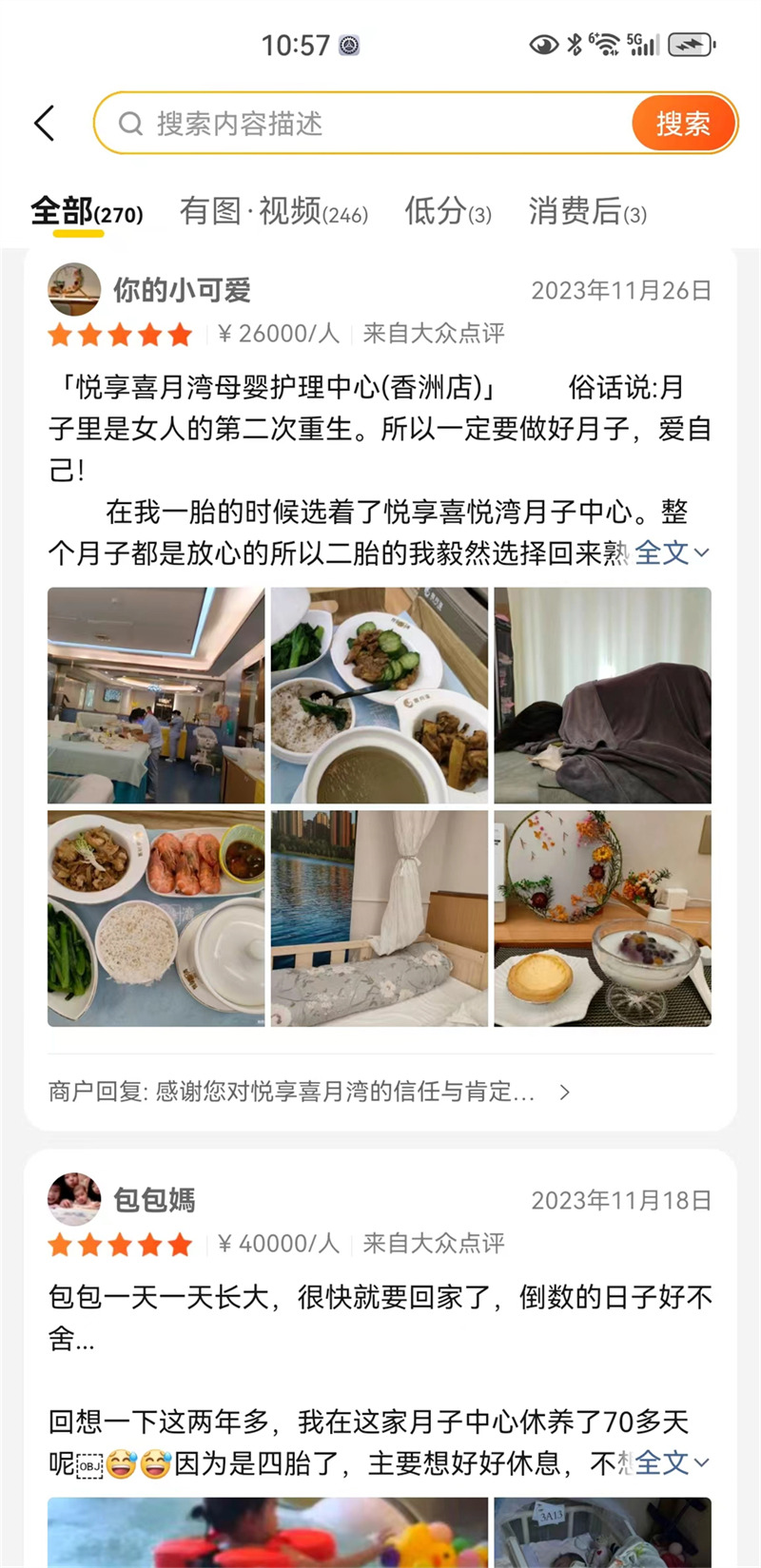Open the soup and vegetables meal photo

380,695
